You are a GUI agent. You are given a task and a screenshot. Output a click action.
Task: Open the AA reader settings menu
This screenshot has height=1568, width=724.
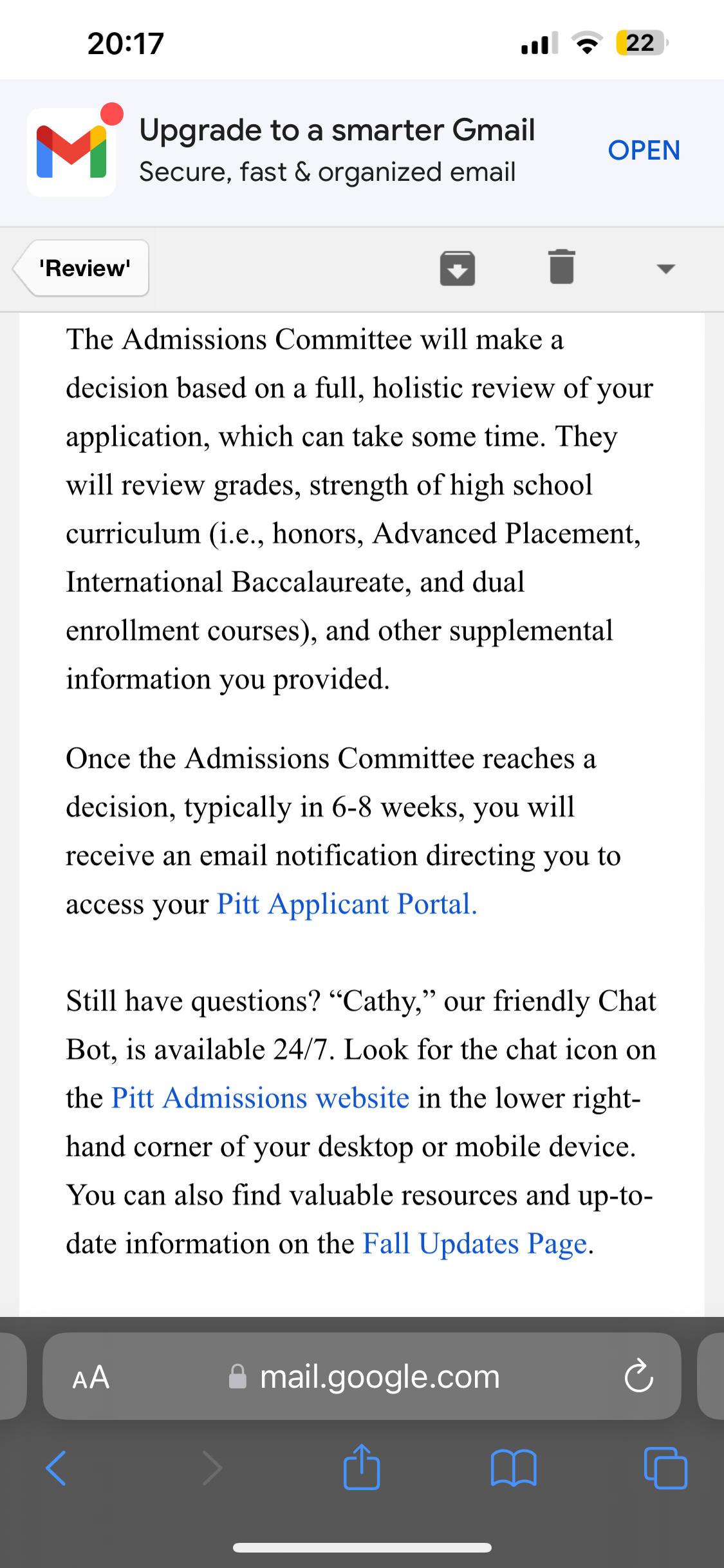pos(91,1377)
